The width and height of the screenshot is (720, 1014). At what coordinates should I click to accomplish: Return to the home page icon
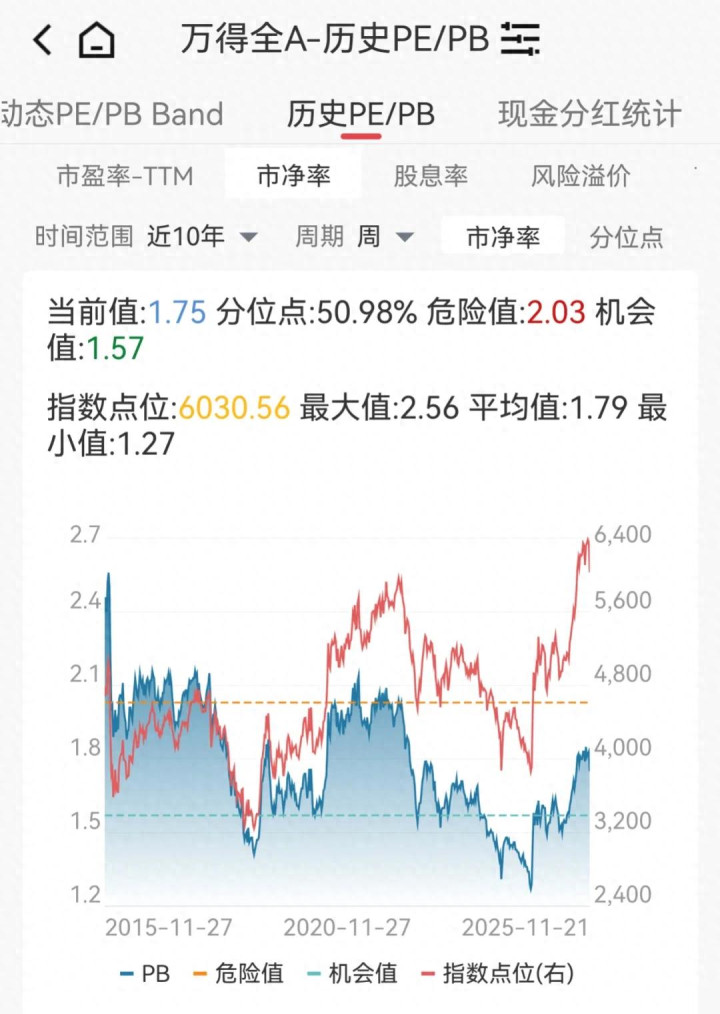click(x=97, y=41)
